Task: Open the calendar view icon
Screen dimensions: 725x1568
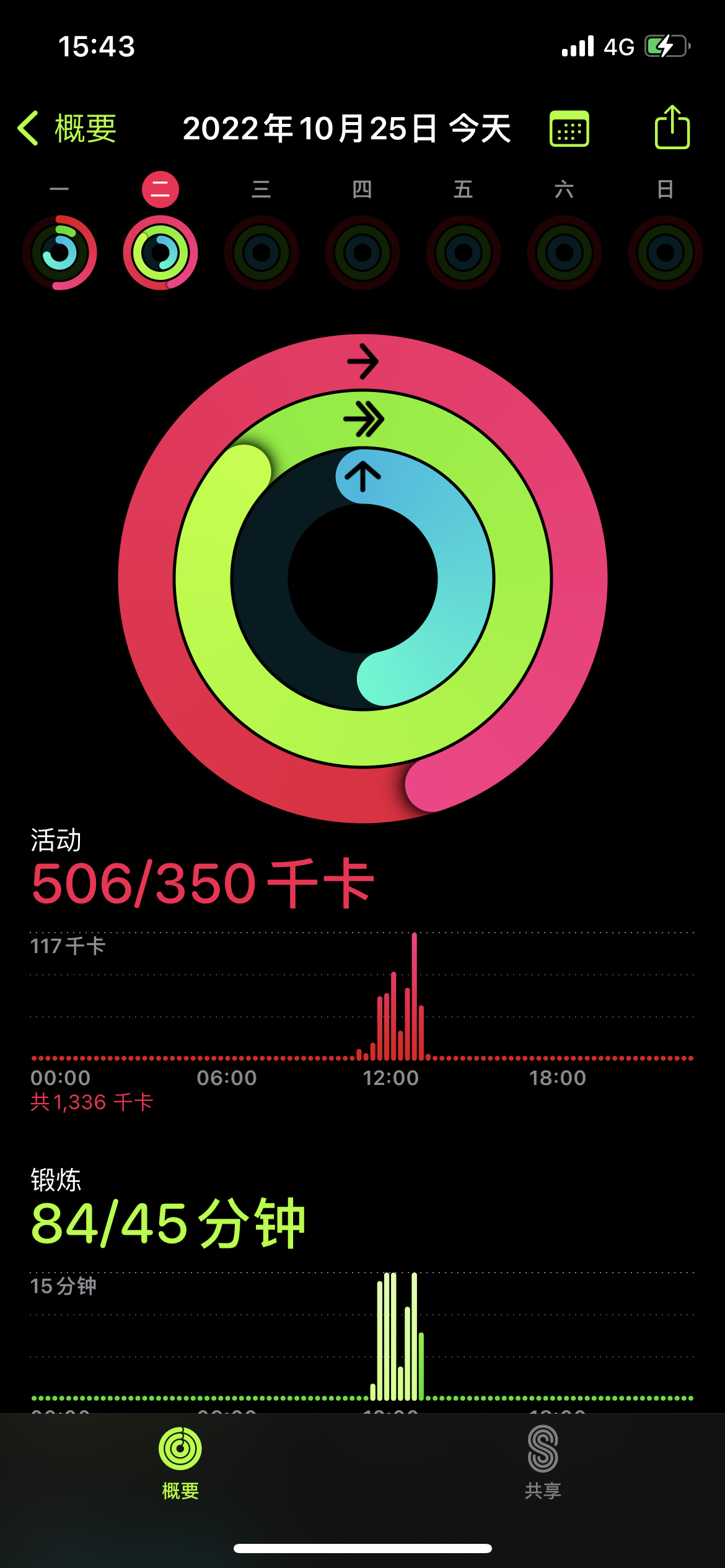Action: coord(569,129)
